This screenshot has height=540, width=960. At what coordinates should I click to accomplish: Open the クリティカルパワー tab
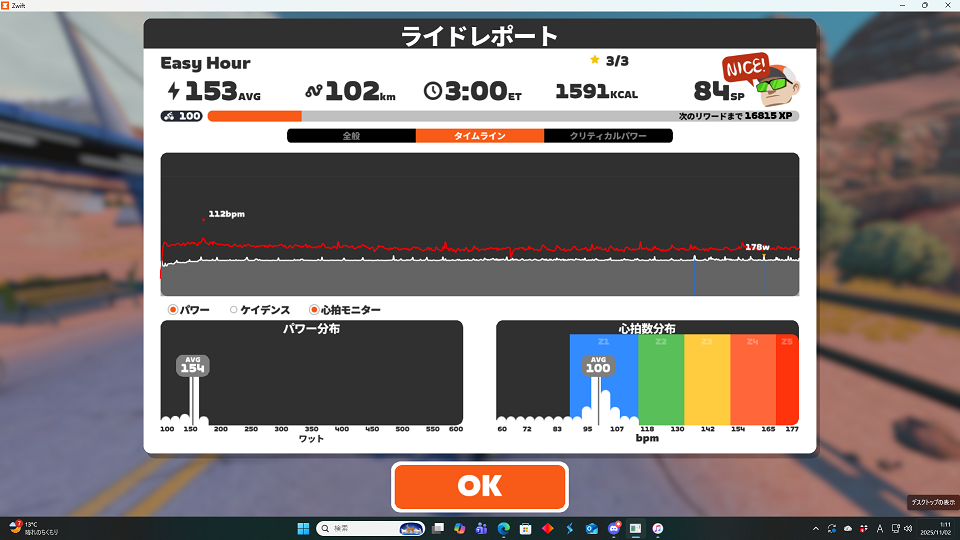tap(608, 136)
